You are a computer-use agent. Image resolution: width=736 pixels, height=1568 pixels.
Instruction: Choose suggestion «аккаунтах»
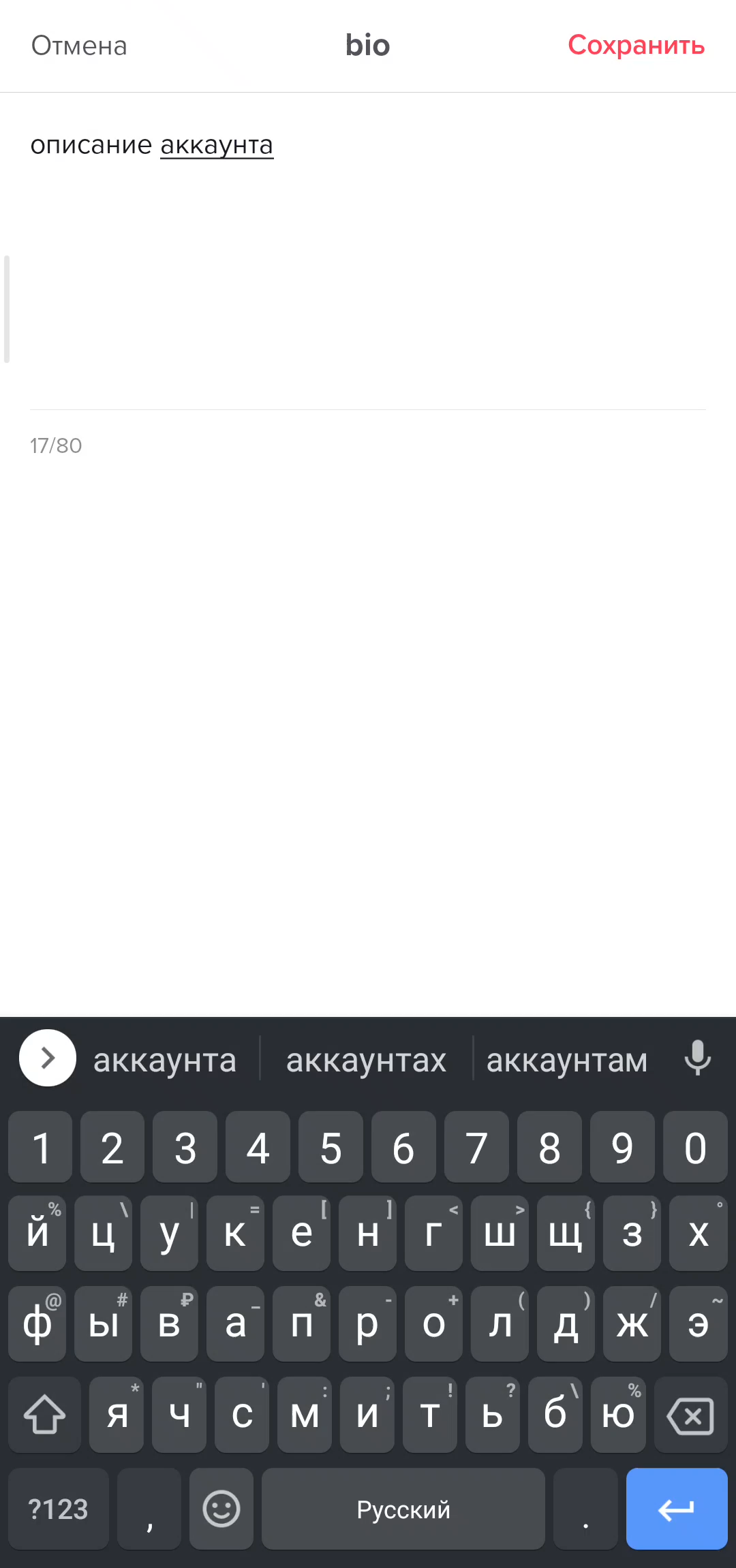[366, 1061]
